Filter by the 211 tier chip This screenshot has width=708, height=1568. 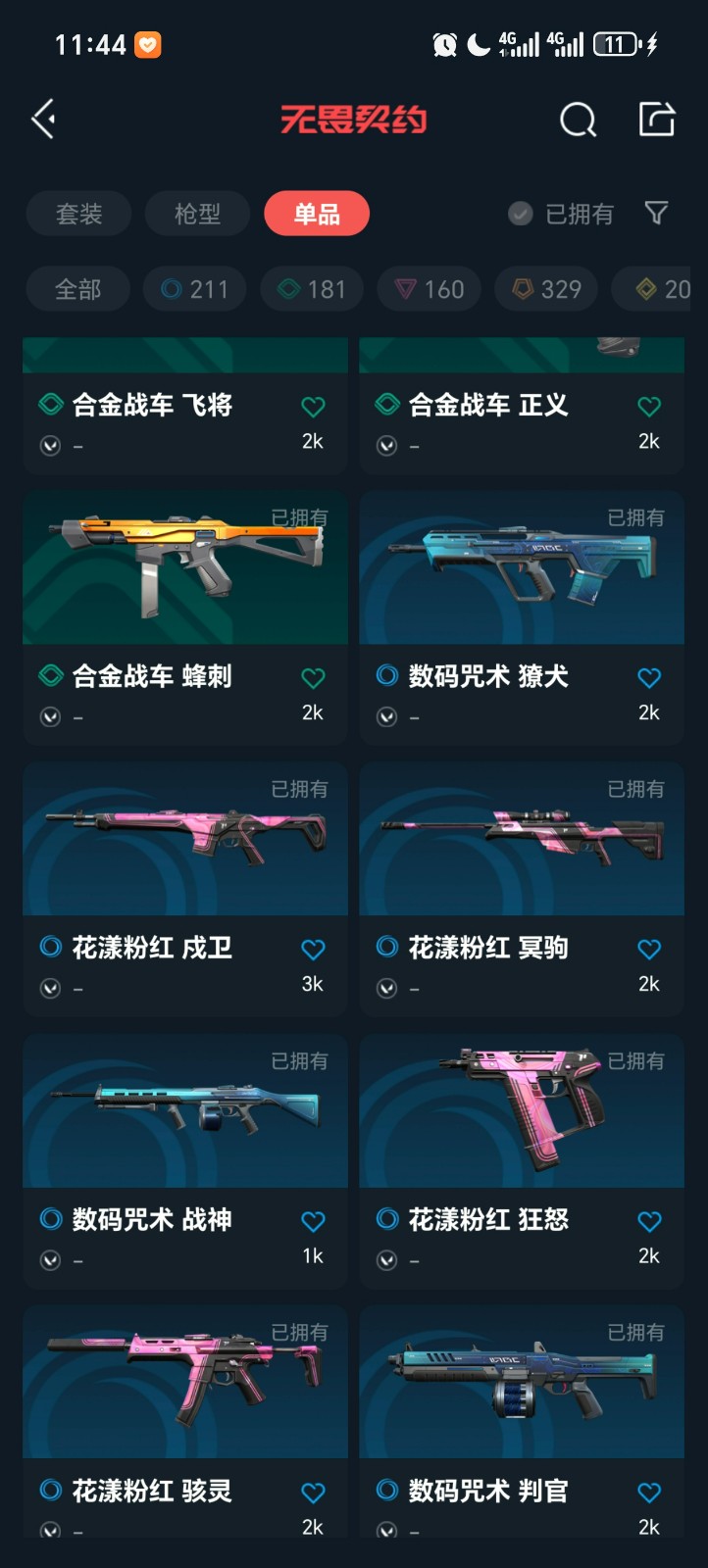tap(194, 289)
